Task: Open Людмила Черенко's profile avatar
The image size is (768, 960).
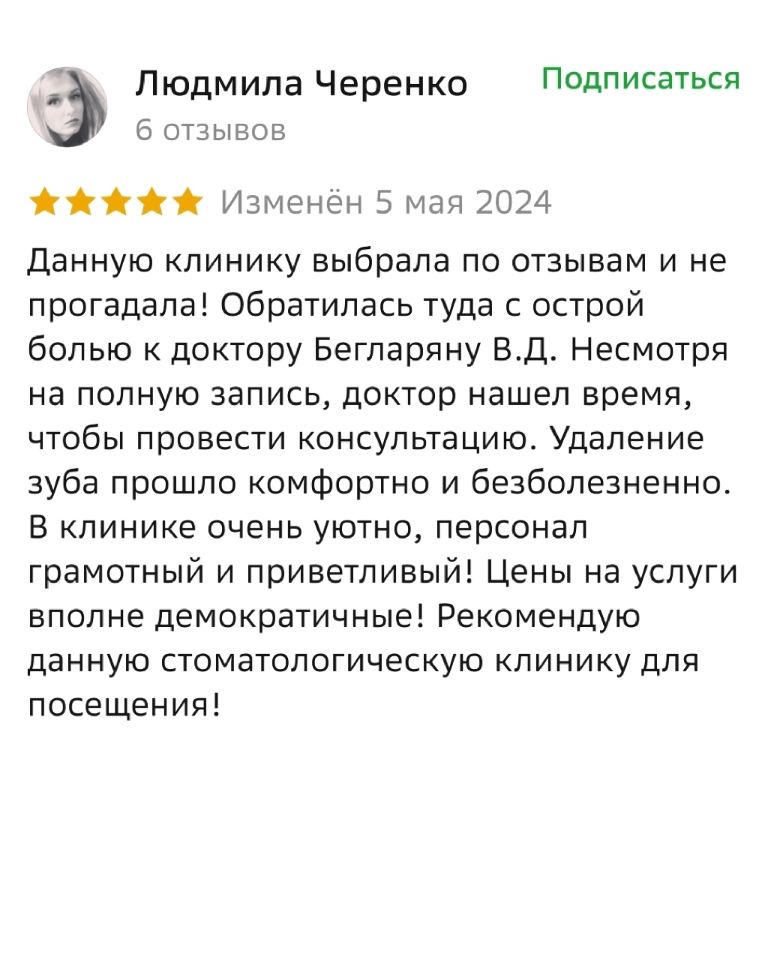Action: 68,106
